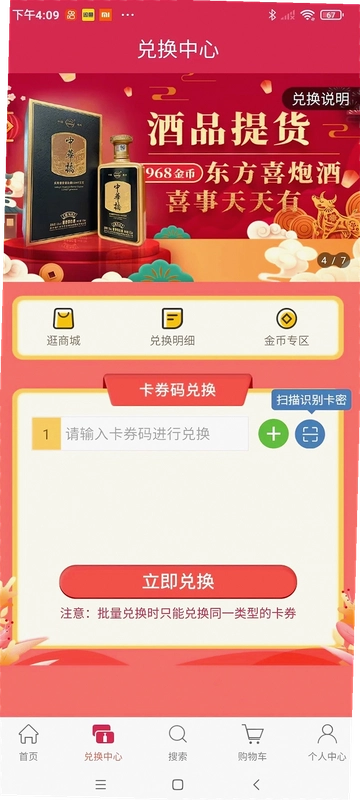This screenshot has height=800, width=360.
Task: Open 逛商城 shopping mall shortcut
Action: point(64,328)
